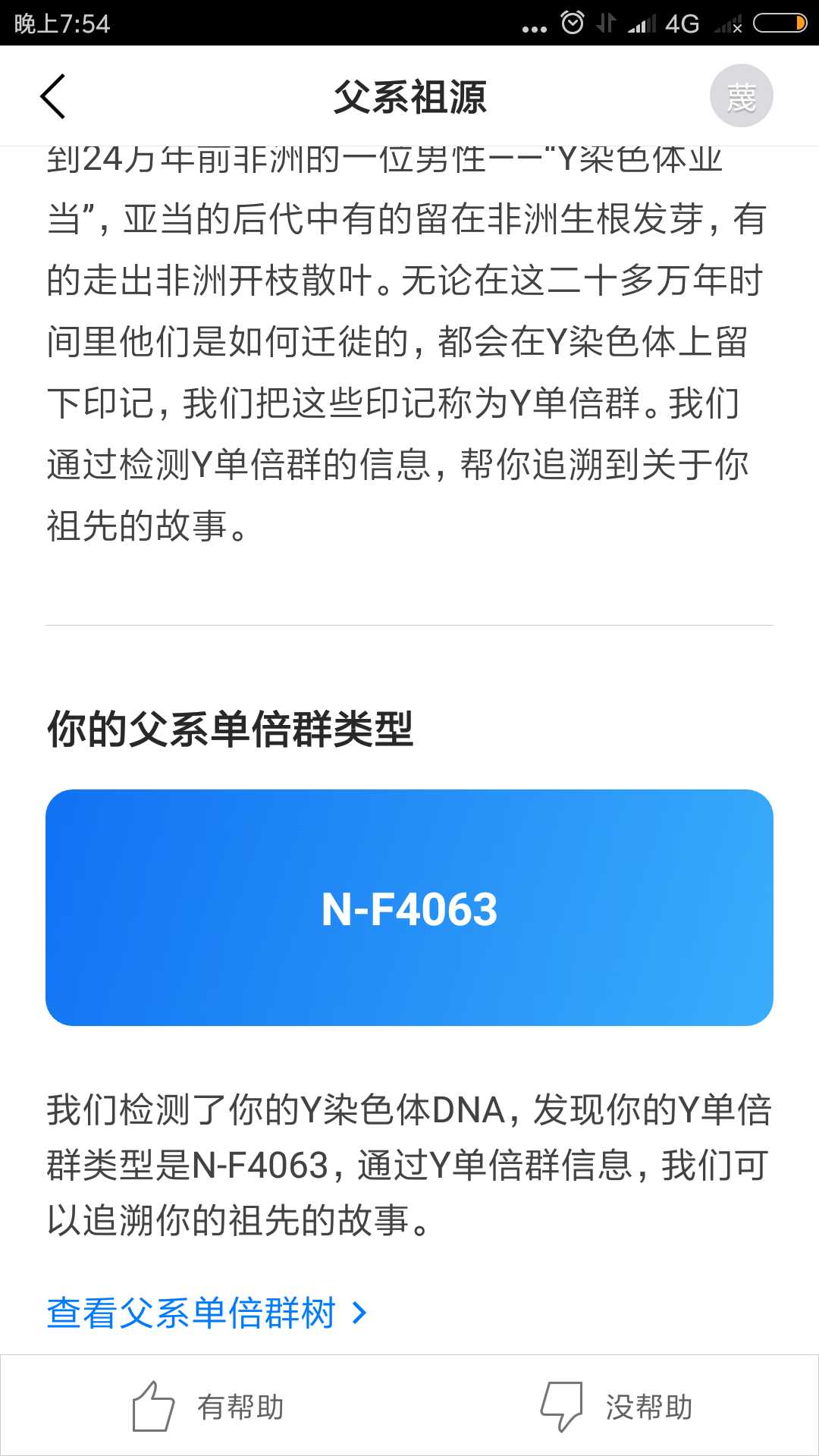Viewport: 819px width, 1456px height.
Task: Open 查看父系单倍群树 link
Action: [x=207, y=1313]
